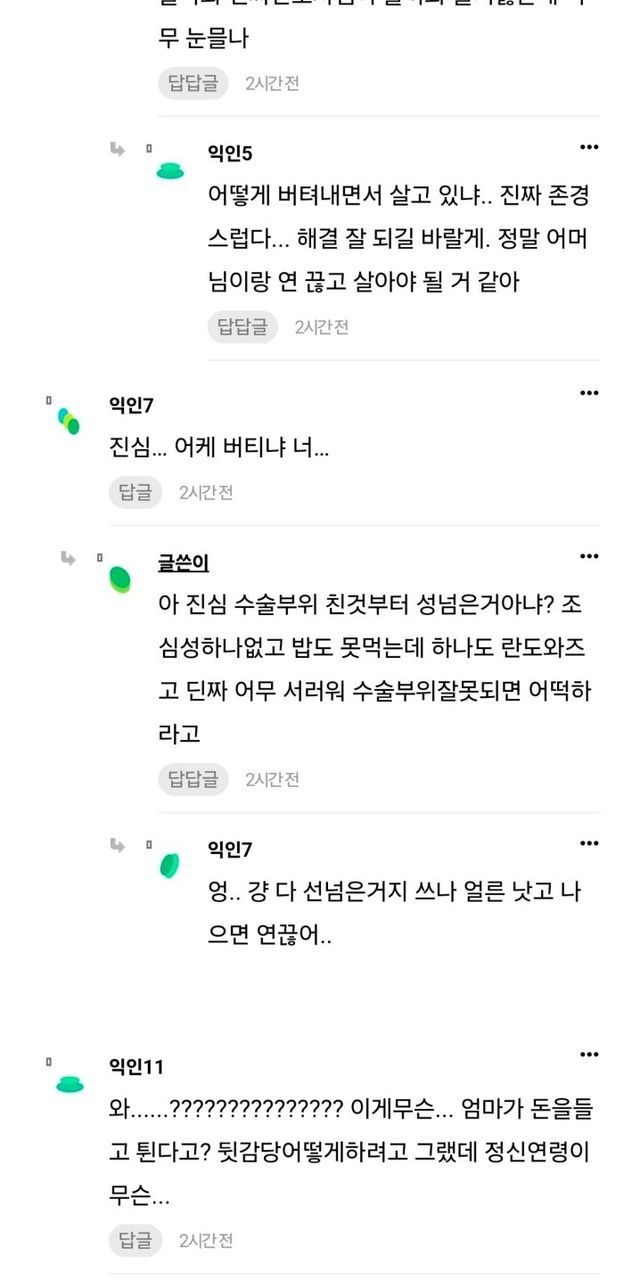The height and width of the screenshot is (1280, 640).
Task: Reply with 답글 to 익인7's comment
Action: coord(135,492)
